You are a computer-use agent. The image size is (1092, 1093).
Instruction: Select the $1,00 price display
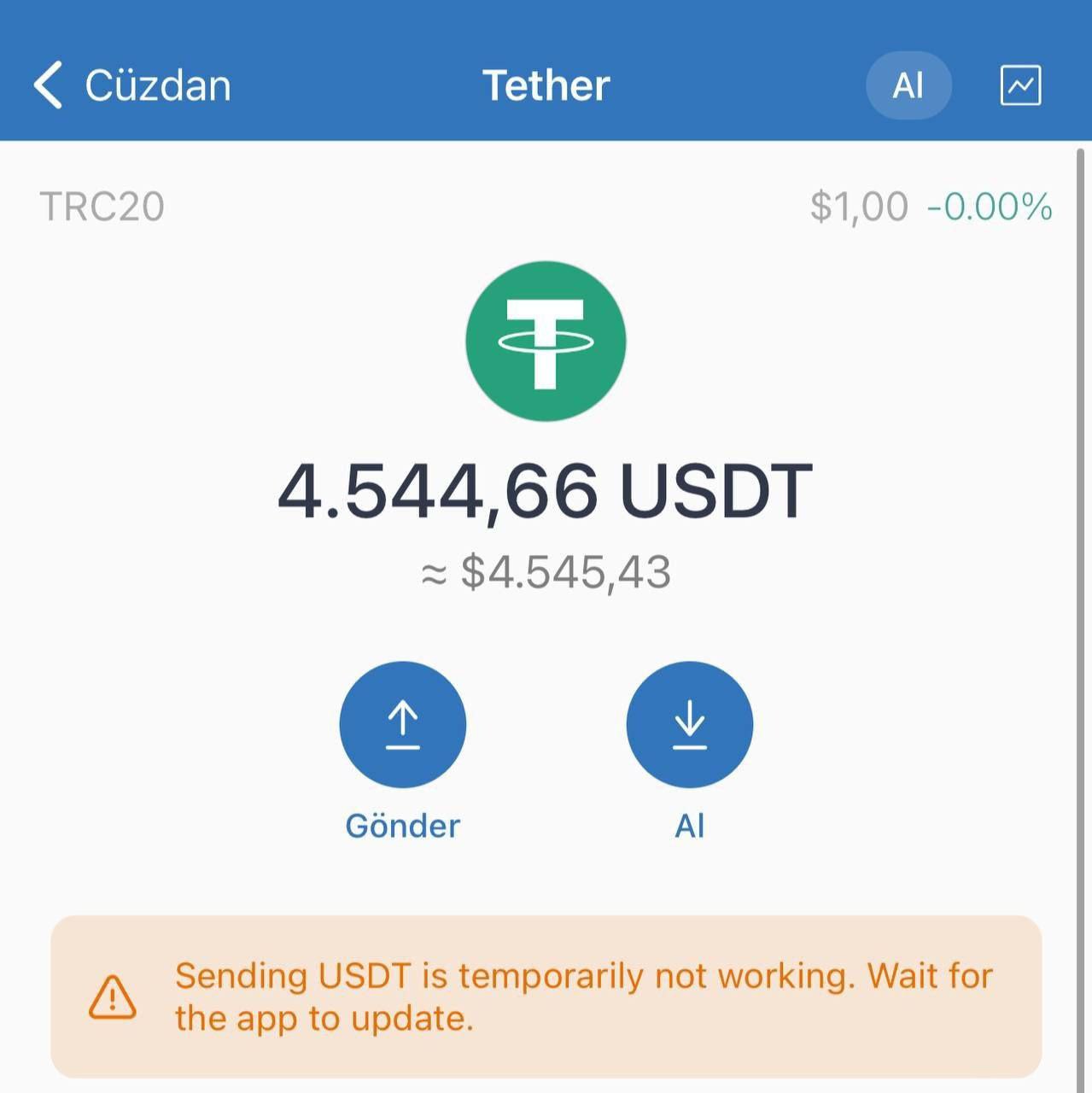click(858, 205)
